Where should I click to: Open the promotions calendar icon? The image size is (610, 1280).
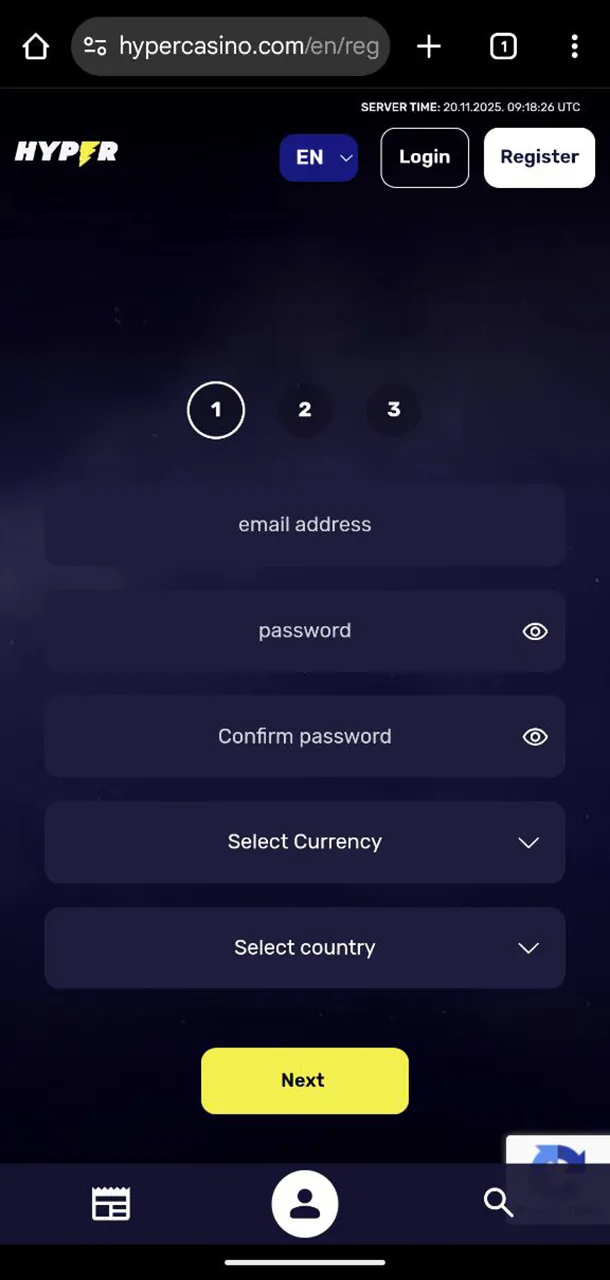[x=111, y=1203]
